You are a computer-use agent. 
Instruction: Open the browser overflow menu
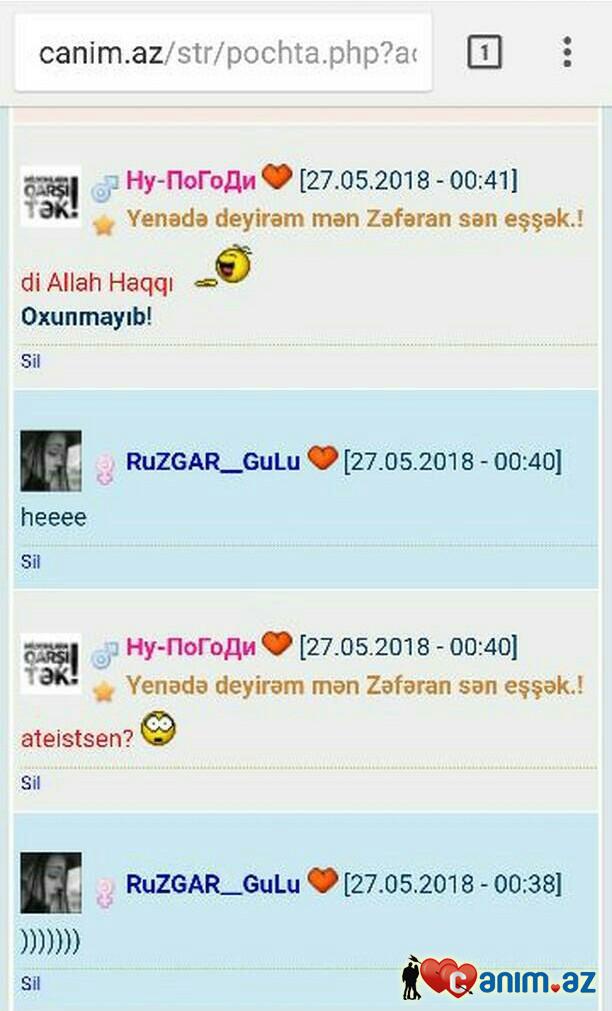pos(567,53)
